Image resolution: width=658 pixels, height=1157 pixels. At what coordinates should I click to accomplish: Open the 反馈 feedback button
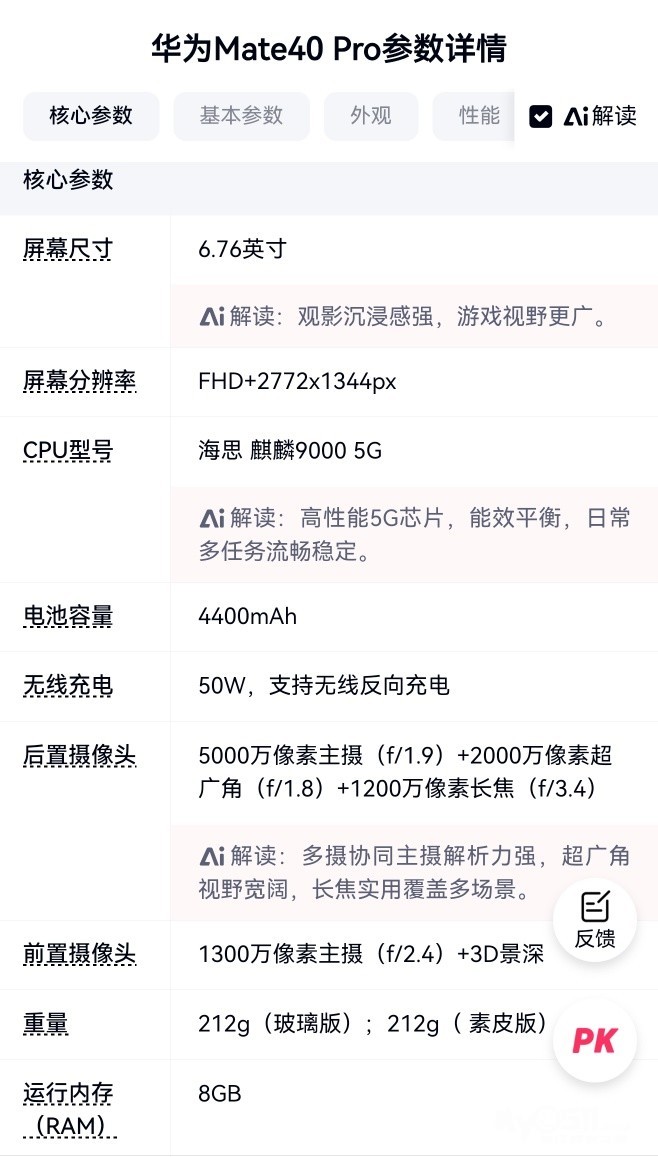pyautogui.click(x=595, y=920)
